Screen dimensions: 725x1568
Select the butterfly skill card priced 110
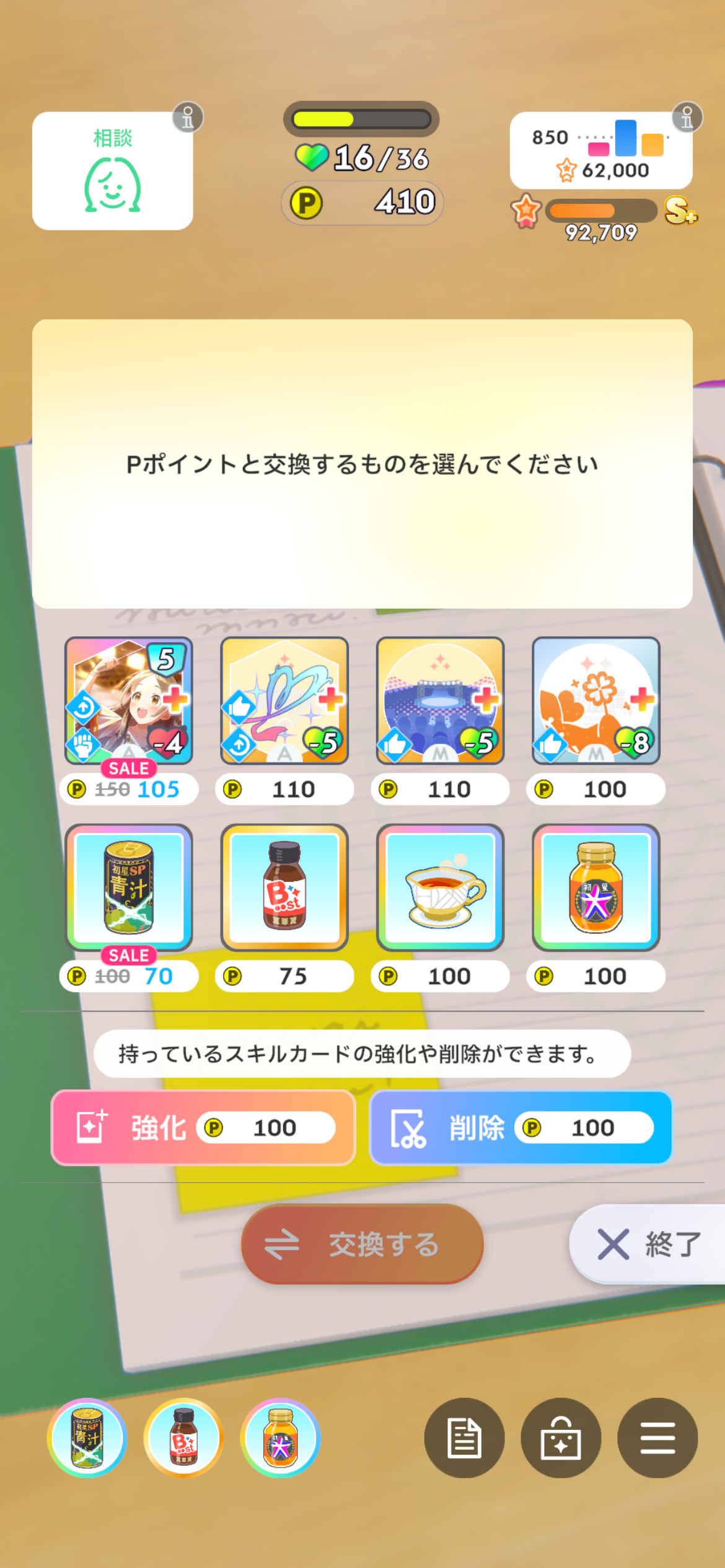click(x=284, y=701)
